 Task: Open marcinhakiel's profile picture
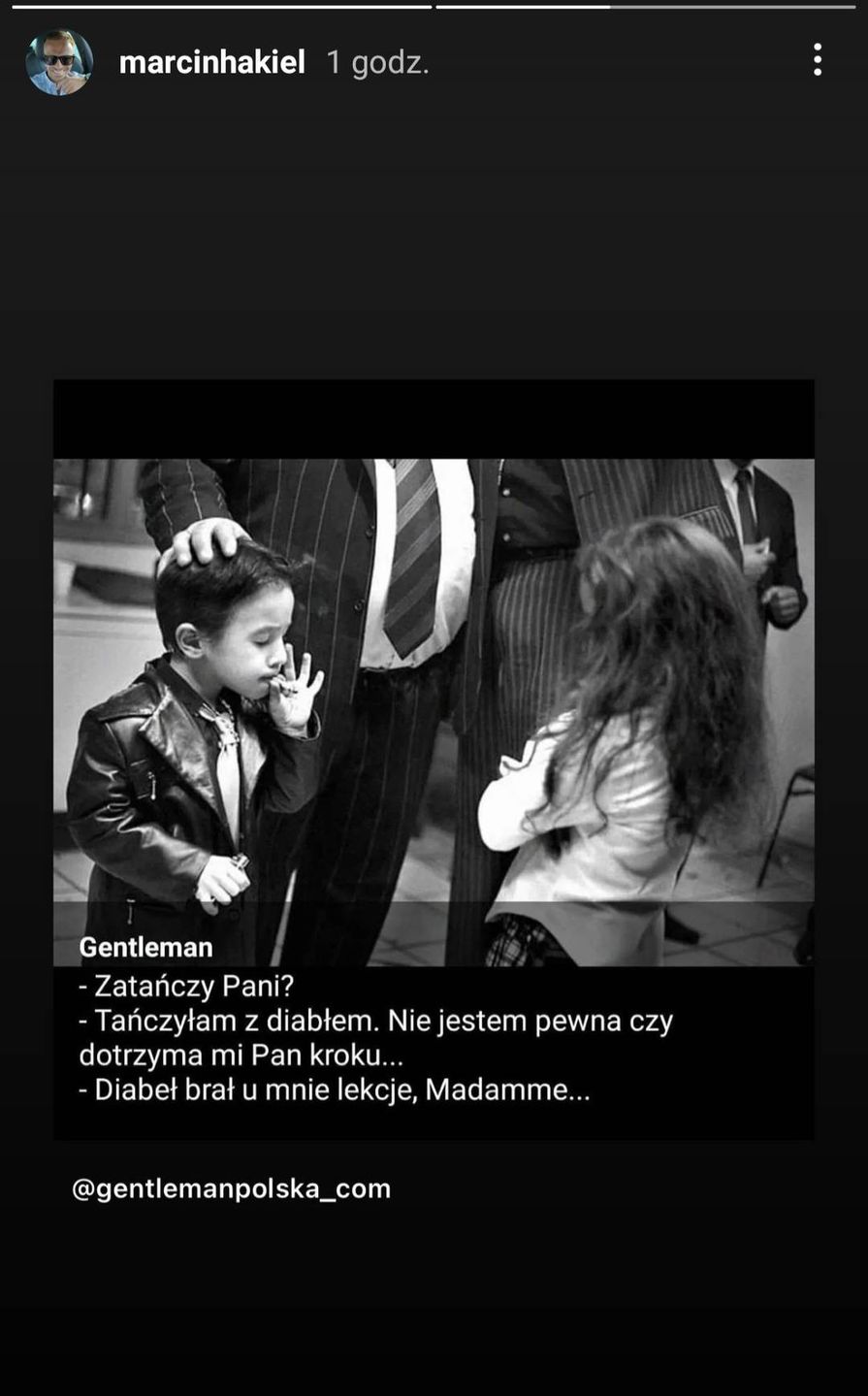pyautogui.click(x=59, y=61)
